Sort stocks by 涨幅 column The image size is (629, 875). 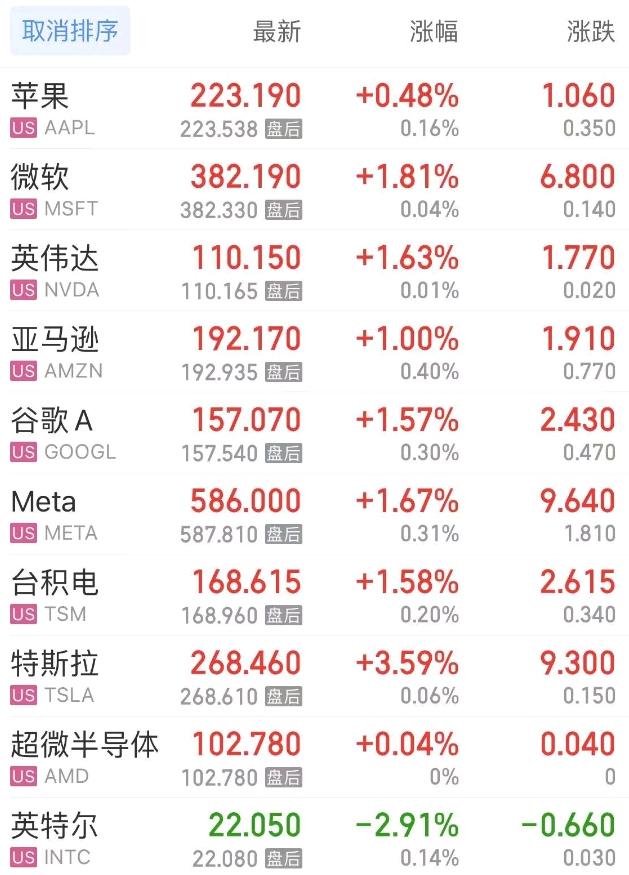coord(434,32)
